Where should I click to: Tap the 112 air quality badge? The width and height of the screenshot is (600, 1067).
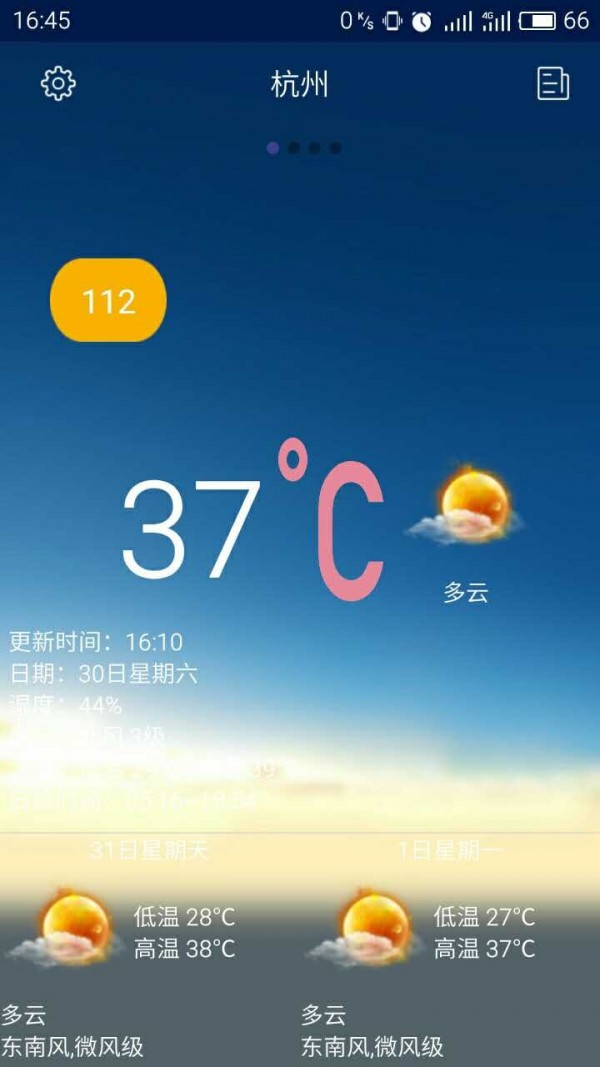108,300
